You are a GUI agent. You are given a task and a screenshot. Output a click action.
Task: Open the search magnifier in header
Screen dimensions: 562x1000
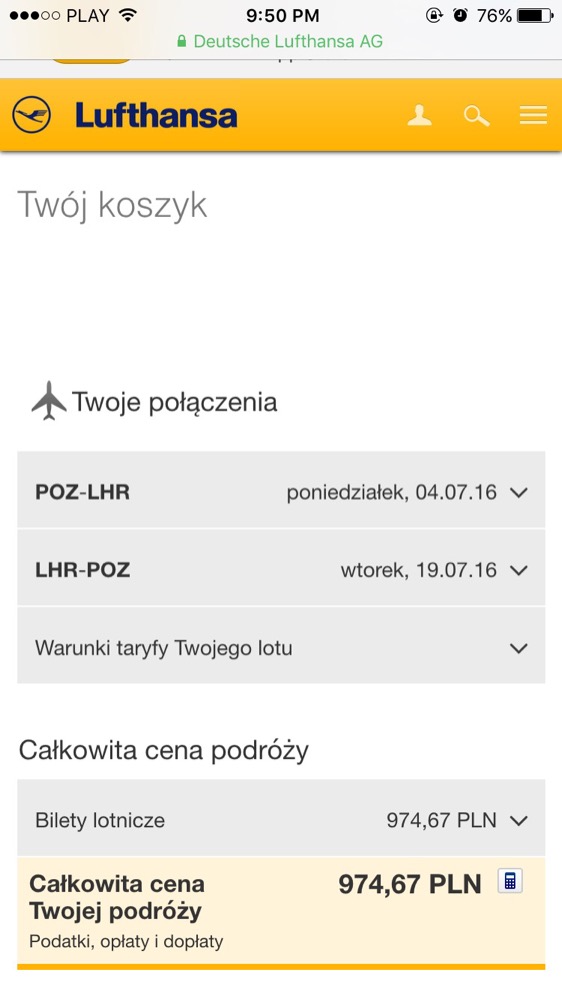tap(477, 116)
